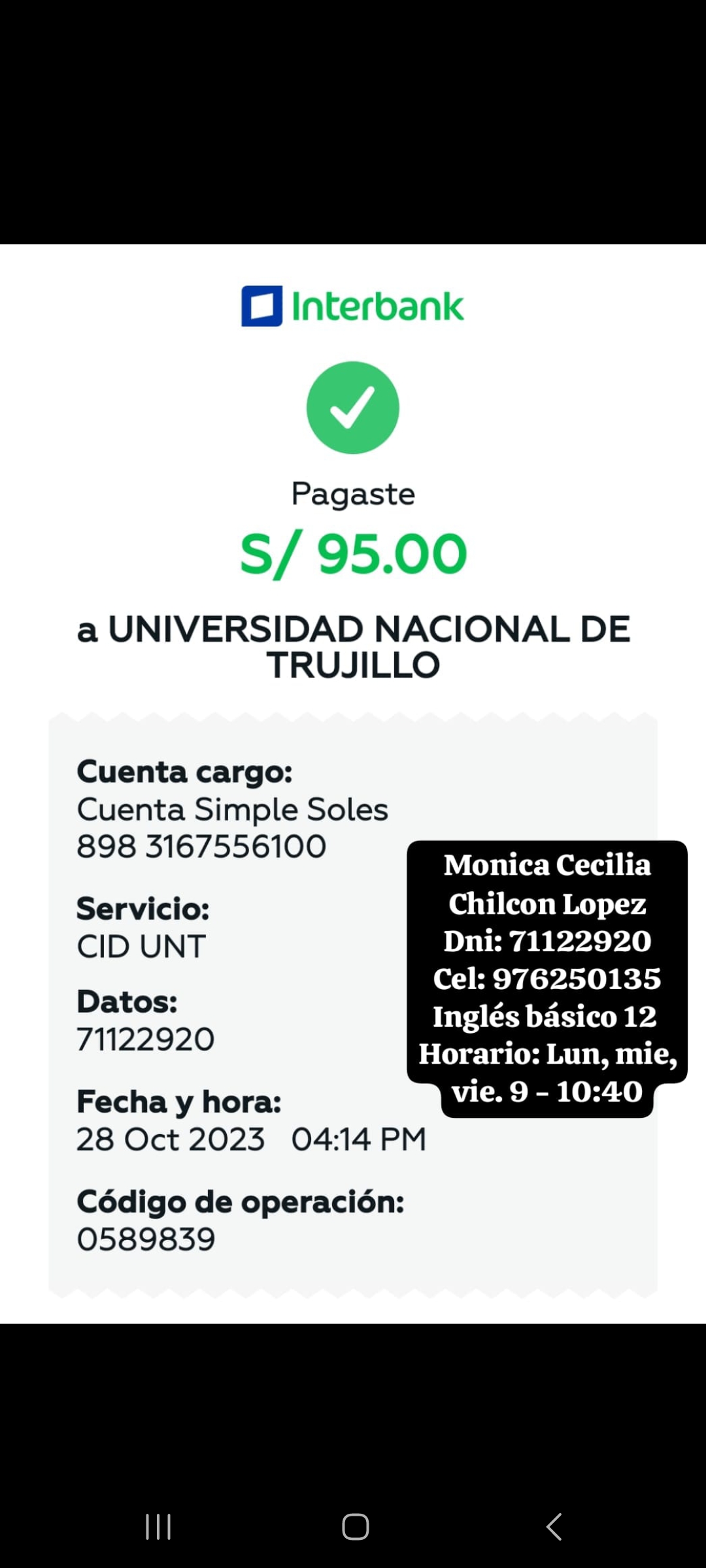Tap the system home button
706x1568 pixels.
356,1527
